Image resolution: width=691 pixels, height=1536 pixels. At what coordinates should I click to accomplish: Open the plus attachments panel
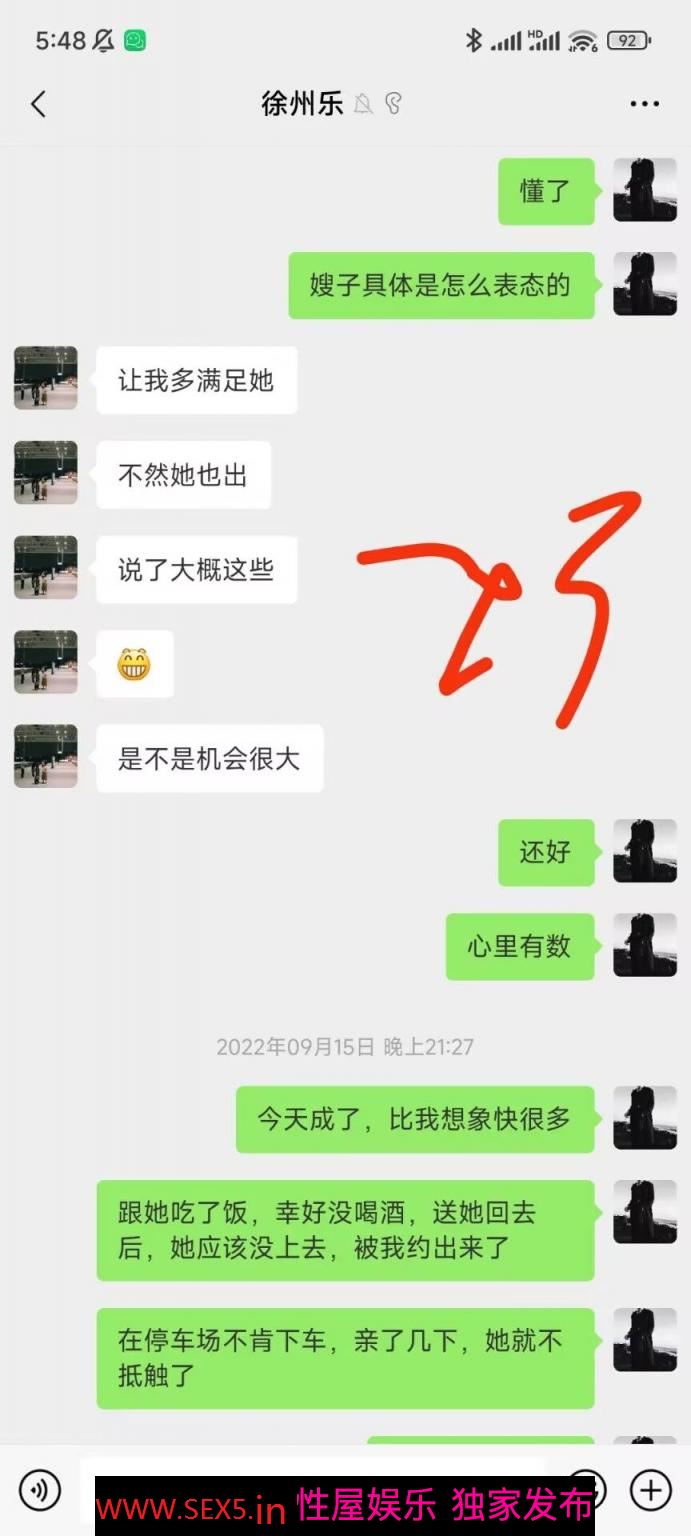click(650, 1490)
